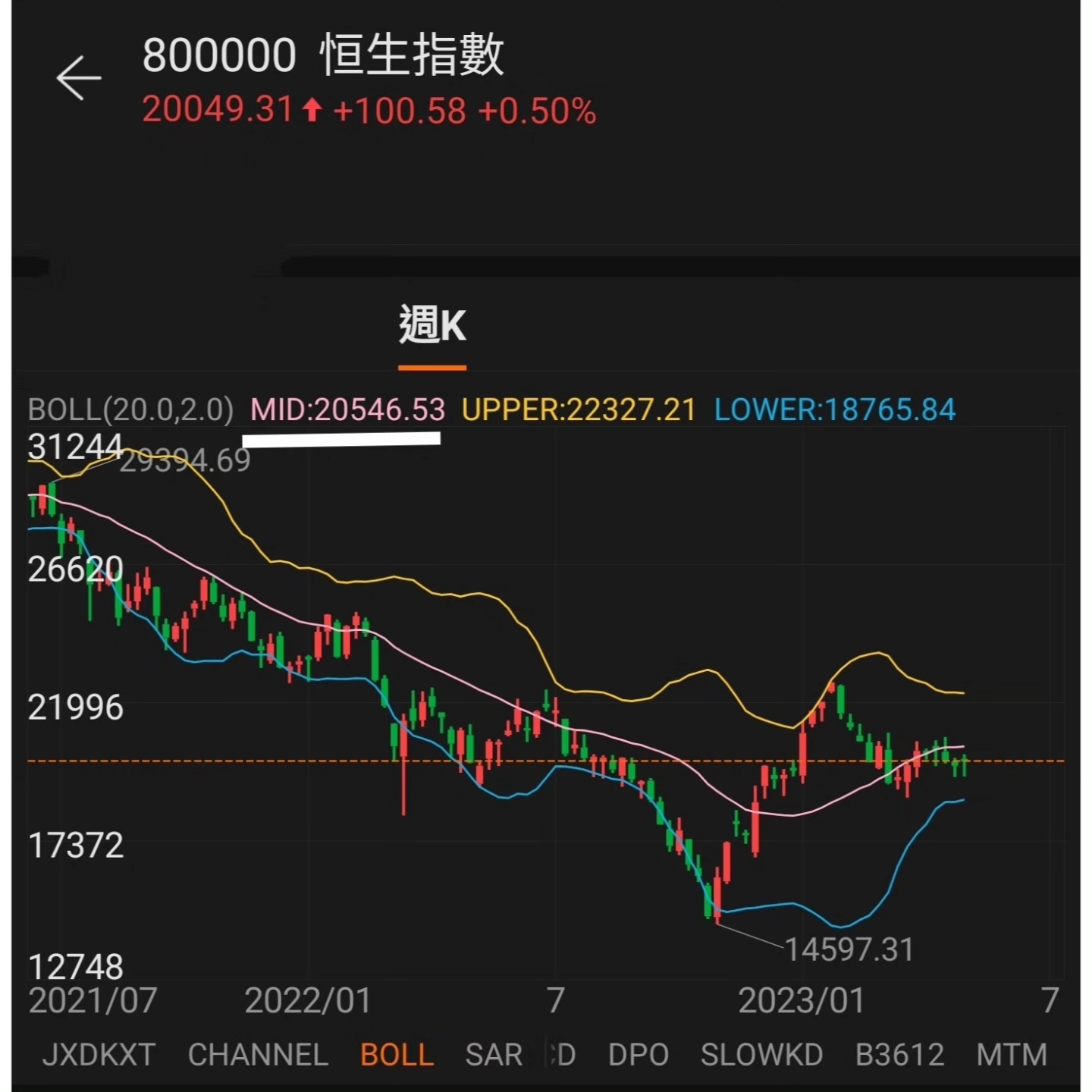Switch to SLOWKD indicator

coord(761,1055)
